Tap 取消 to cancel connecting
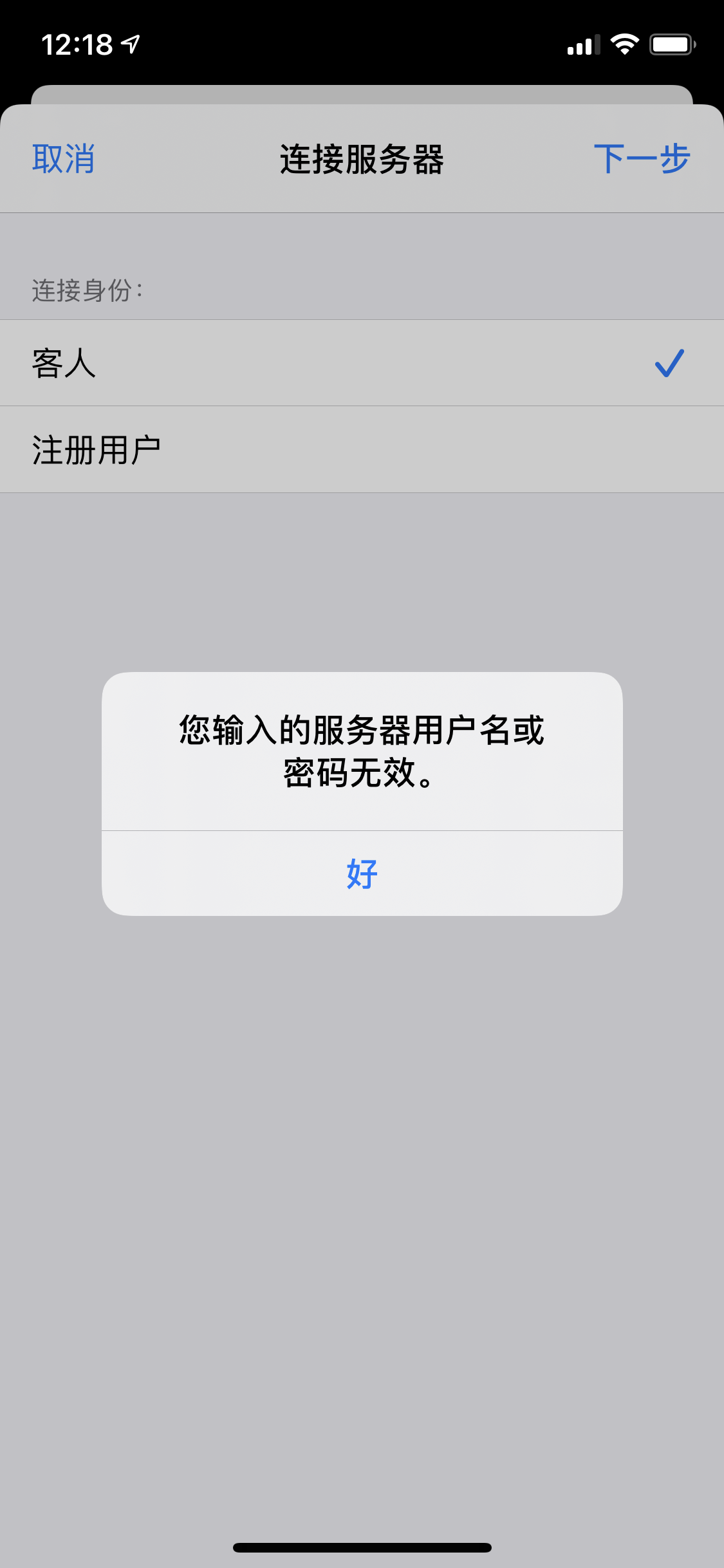Image resolution: width=724 pixels, height=1568 pixels. tap(64, 159)
